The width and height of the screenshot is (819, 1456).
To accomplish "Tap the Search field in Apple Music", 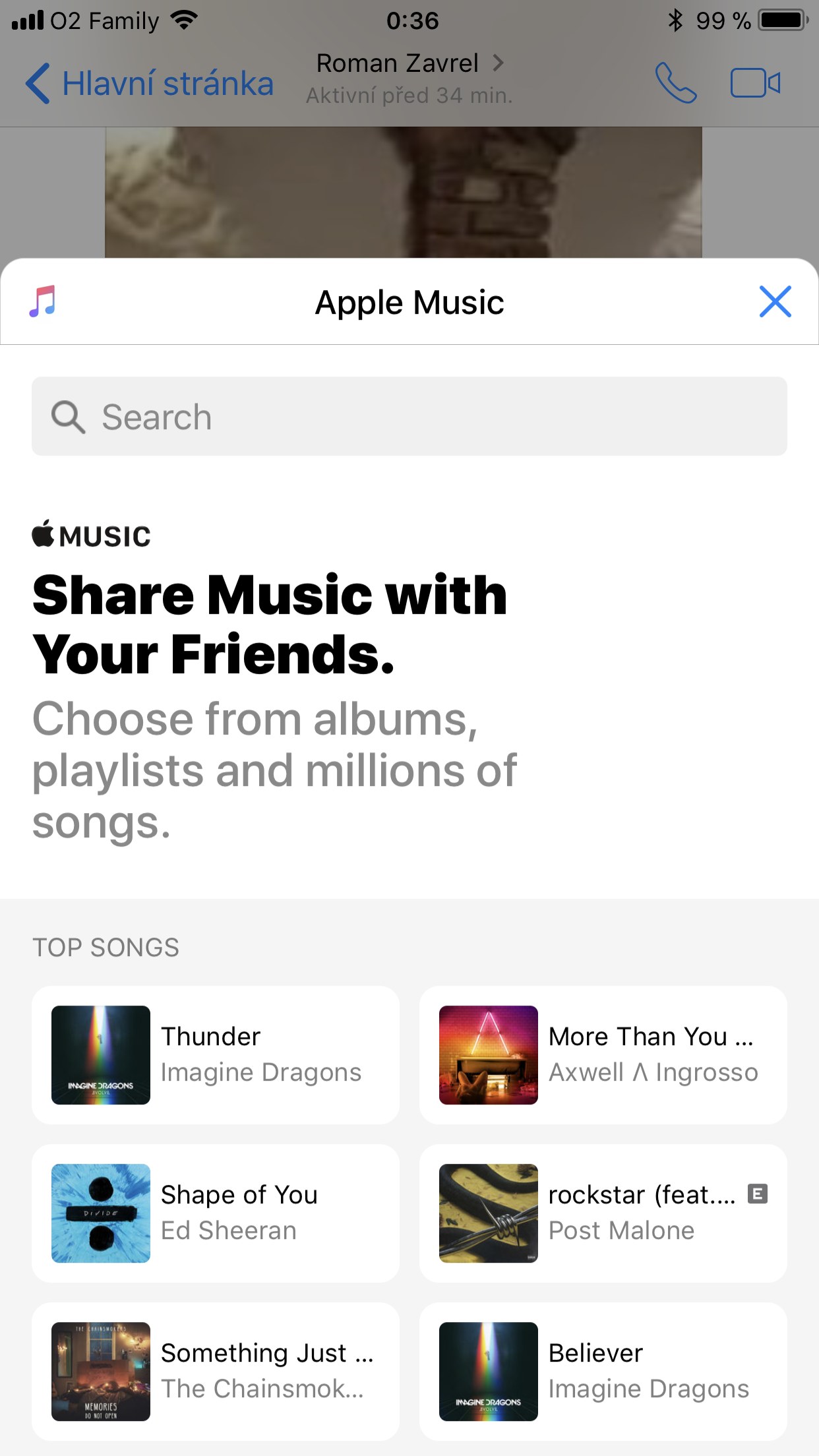I will (x=409, y=417).
